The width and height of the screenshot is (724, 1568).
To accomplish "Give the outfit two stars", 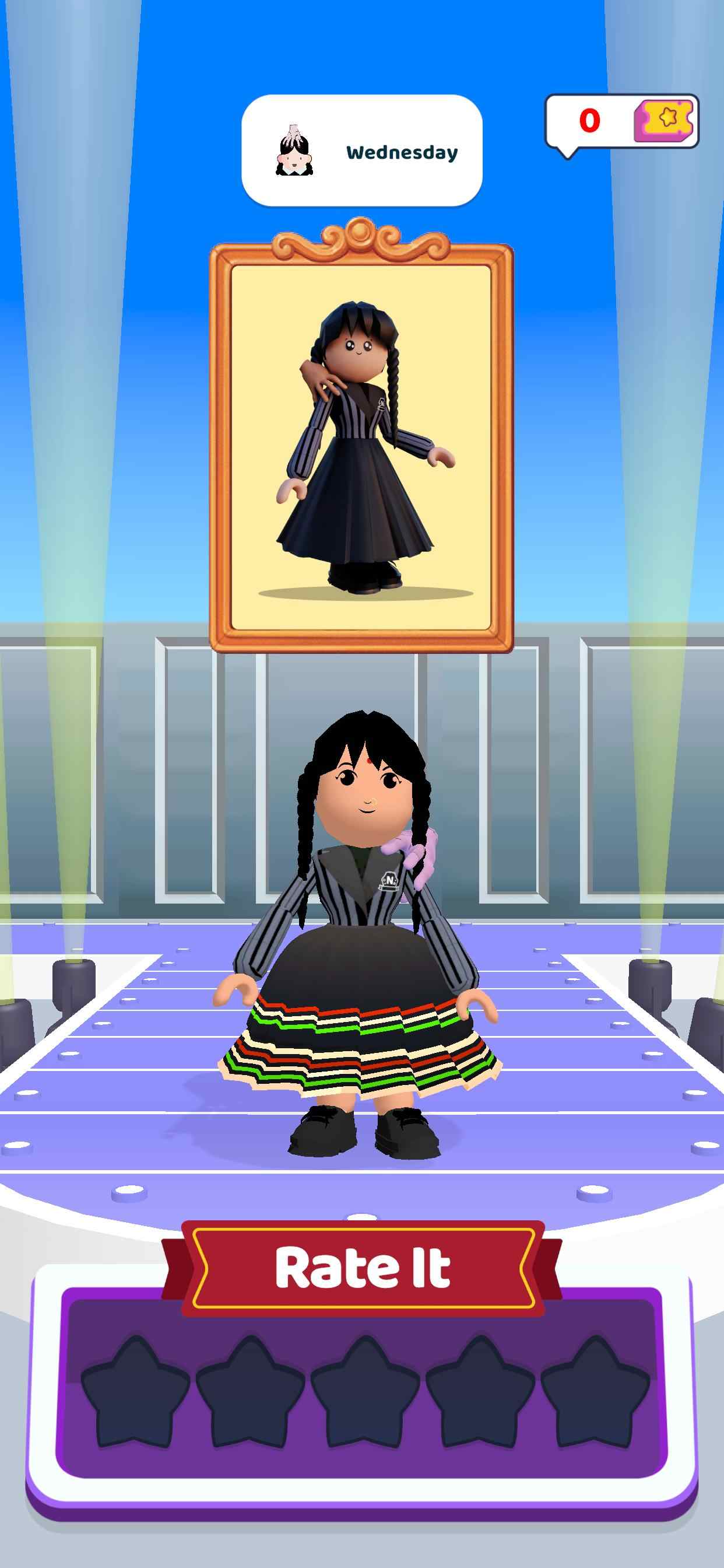I will pyautogui.click(x=250, y=1395).
